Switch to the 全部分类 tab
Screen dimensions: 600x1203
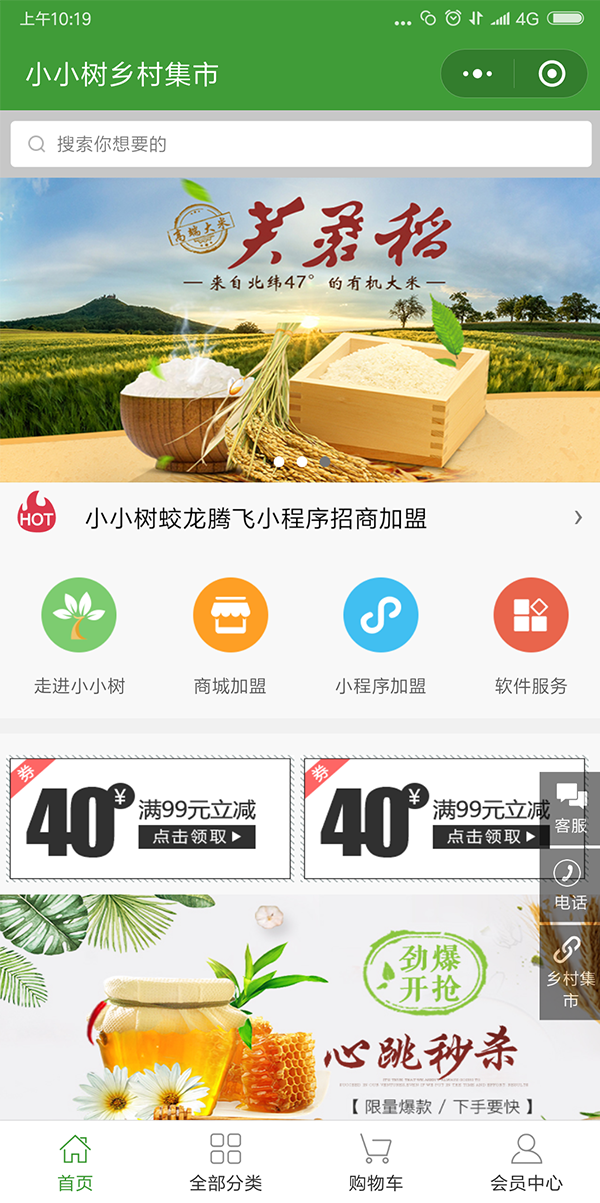coord(226,1161)
